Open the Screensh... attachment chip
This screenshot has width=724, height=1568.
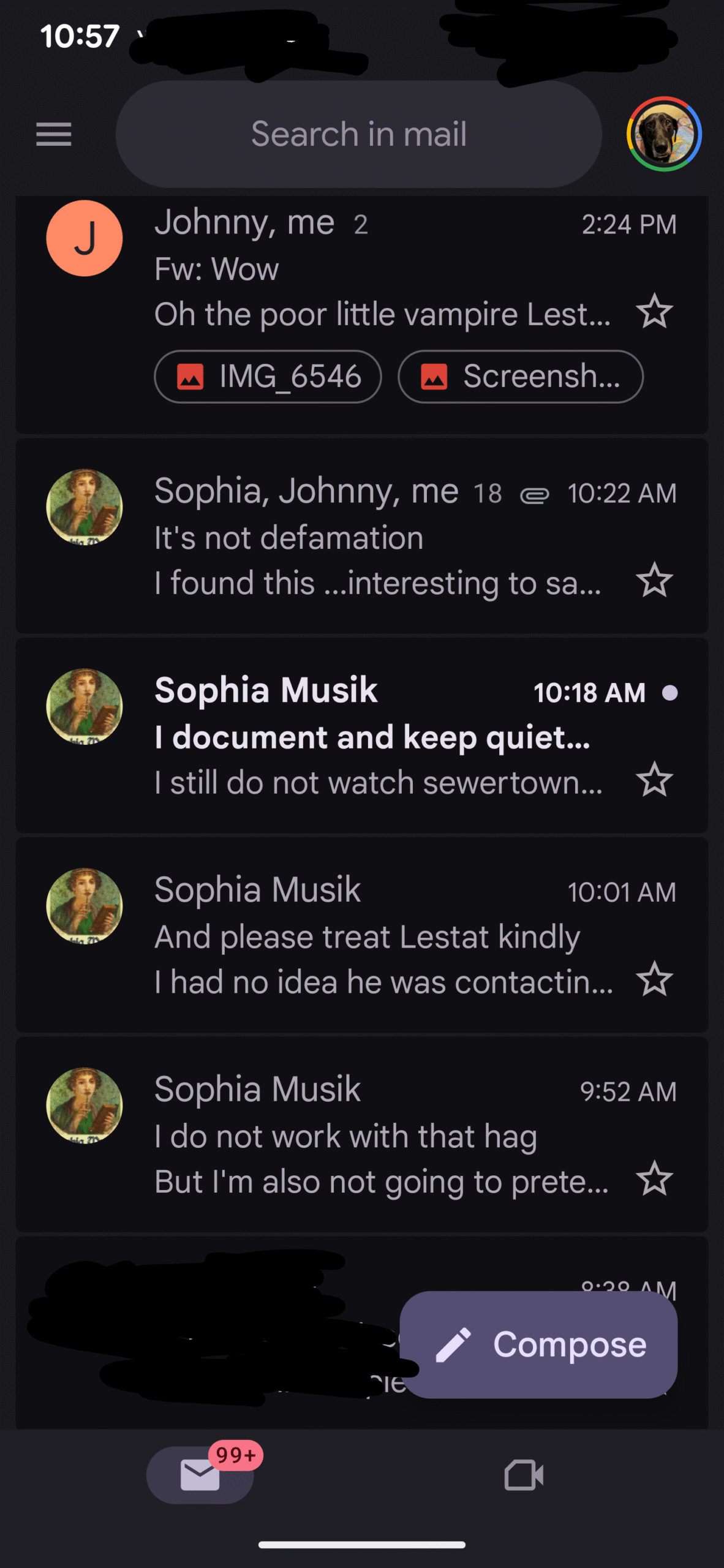point(520,376)
